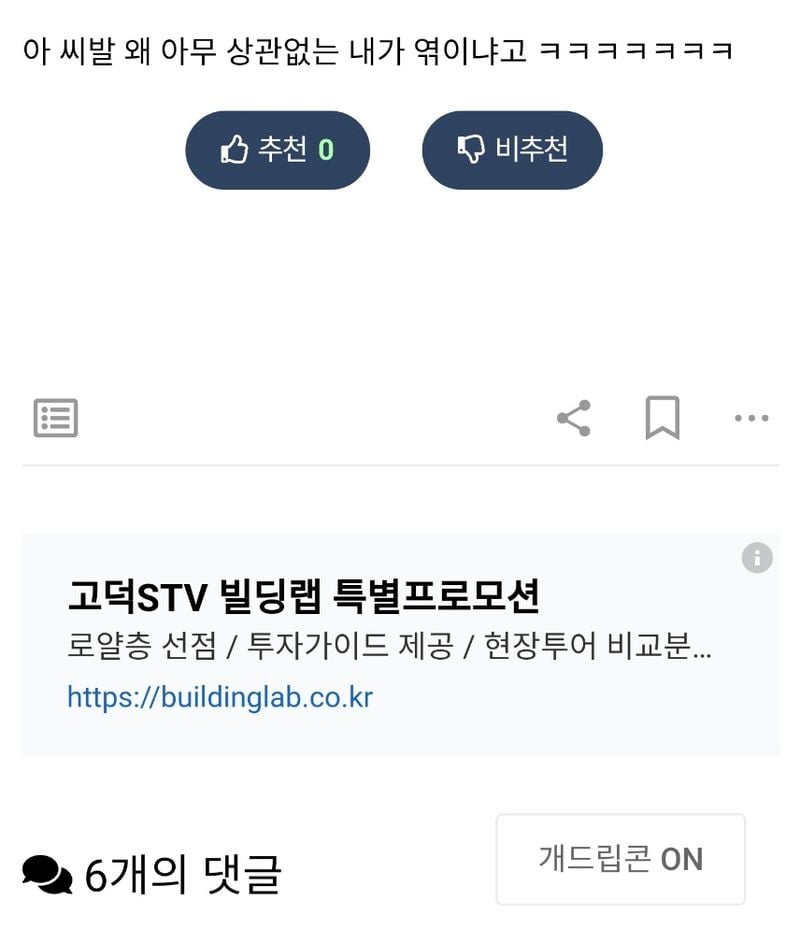The width and height of the screenshot is (800, 928).
Task: Open the 고덕STV 빌딩랩 특별프로모션 ad
Action: click(303, 598)
